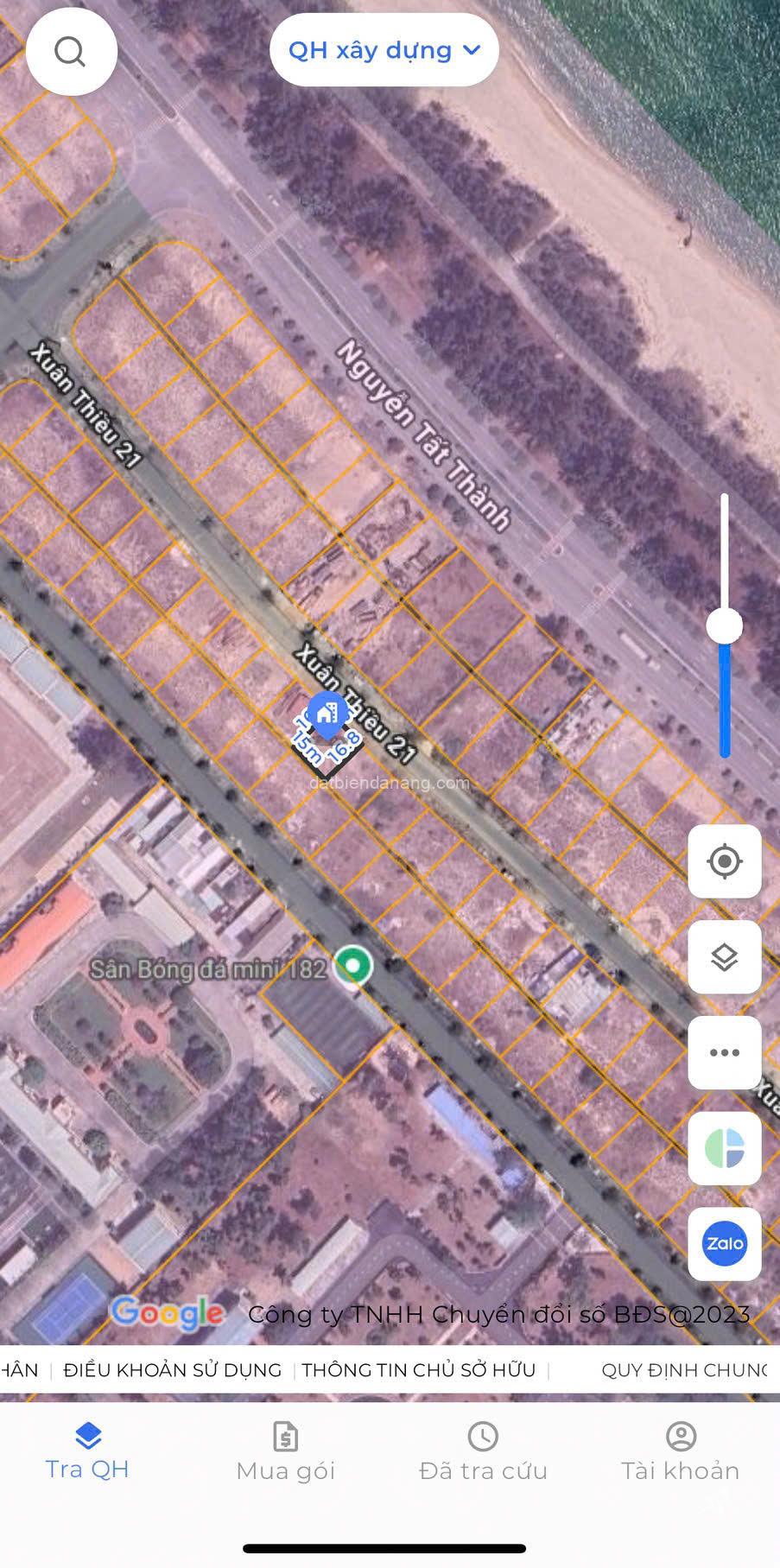
Task: Center map on my current location
Action: (724, 861)
